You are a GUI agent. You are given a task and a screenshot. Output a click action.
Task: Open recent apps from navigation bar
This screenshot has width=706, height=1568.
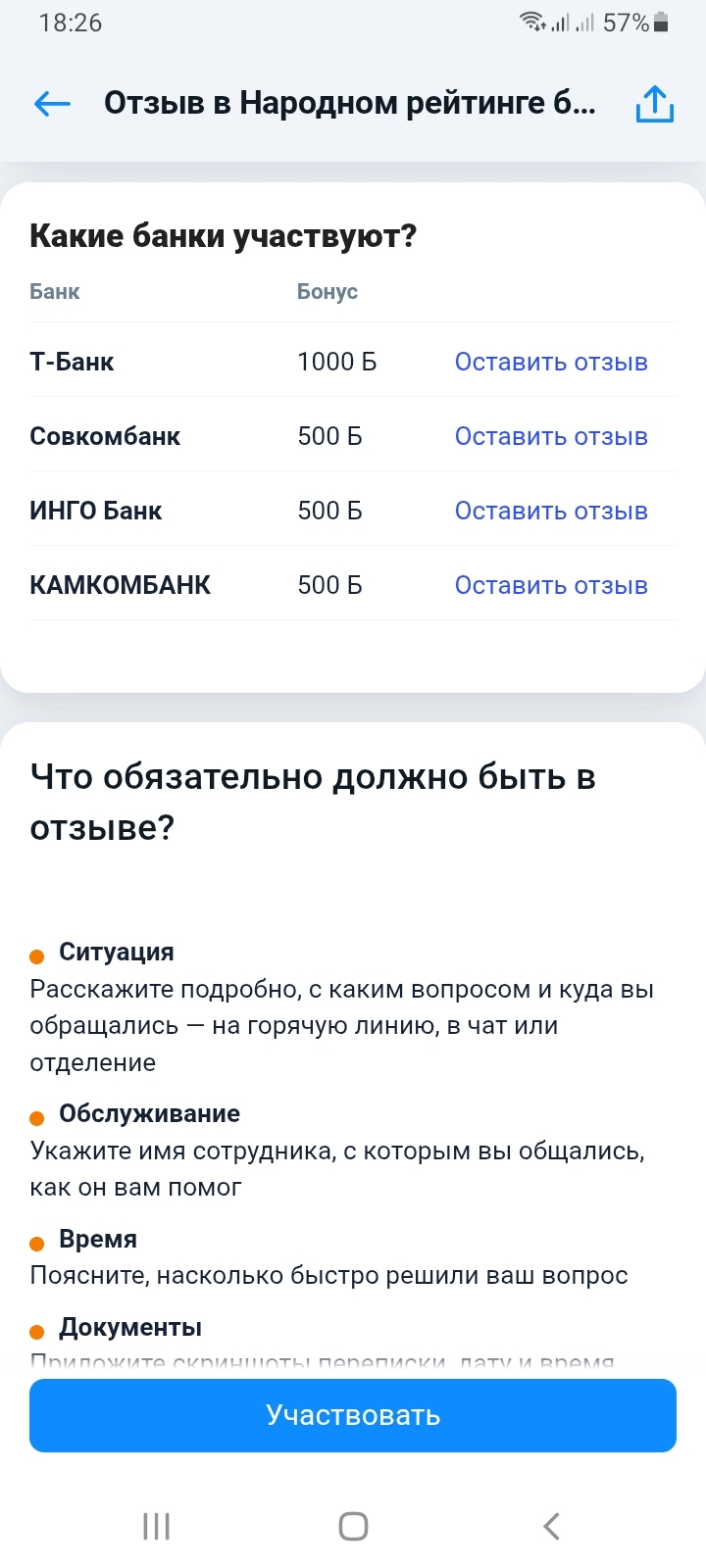[x=157, y=1526]
